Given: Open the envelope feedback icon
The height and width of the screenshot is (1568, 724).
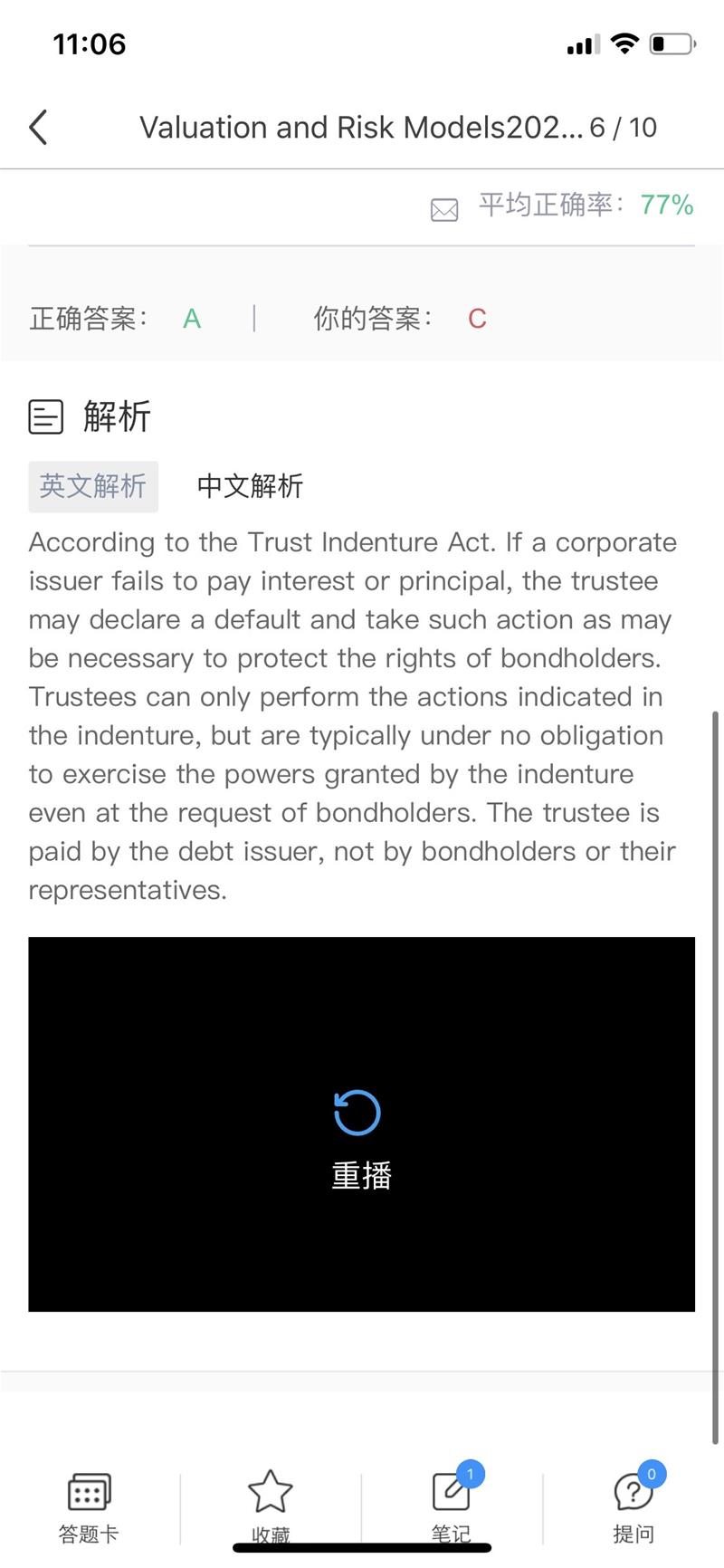Looking at the screenshot, I should pyautogui.click(x=443, y=209).
